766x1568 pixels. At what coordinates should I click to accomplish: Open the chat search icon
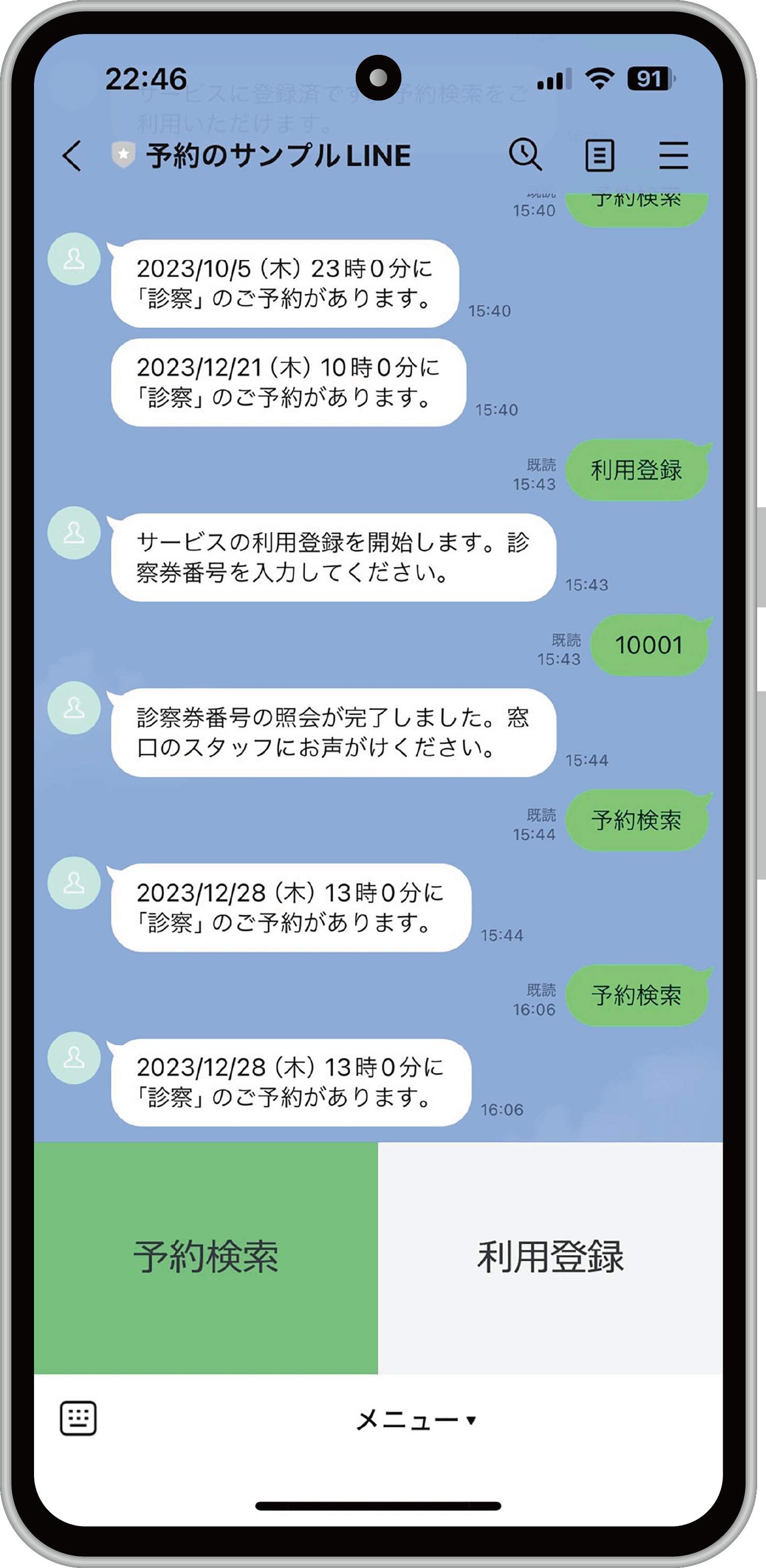(x=525, y=154)
